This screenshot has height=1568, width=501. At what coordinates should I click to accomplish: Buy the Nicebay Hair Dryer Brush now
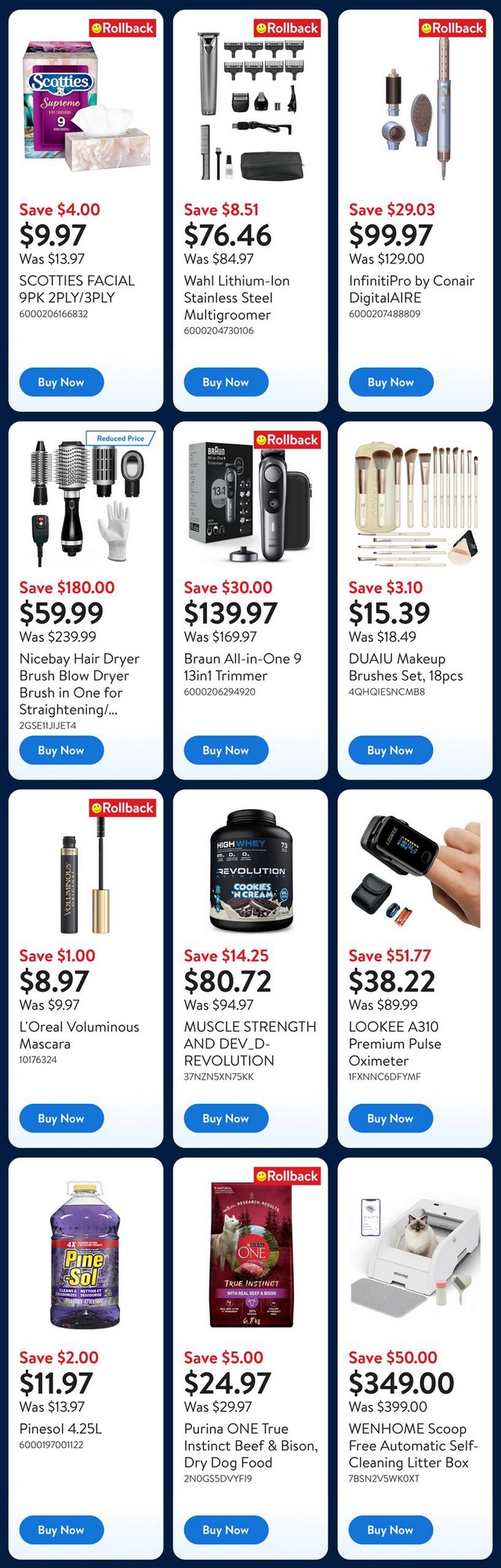click(60, 750)
